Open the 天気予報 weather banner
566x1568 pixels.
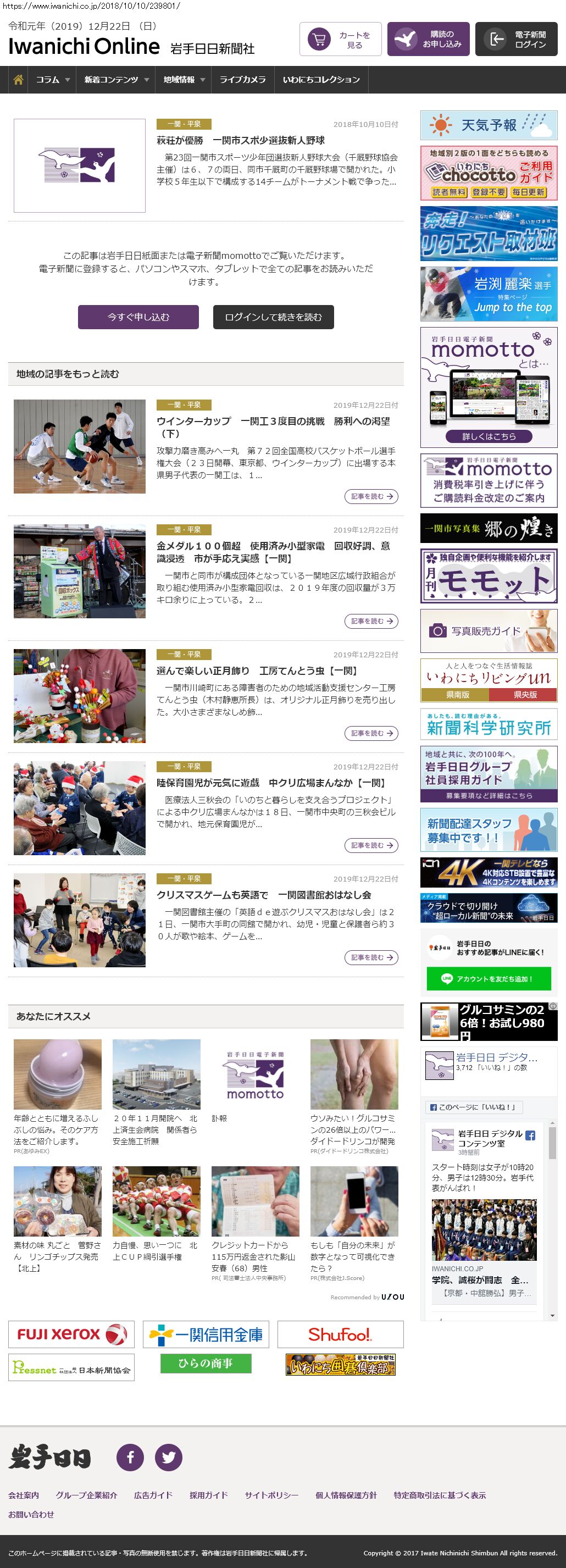[488, 125]
